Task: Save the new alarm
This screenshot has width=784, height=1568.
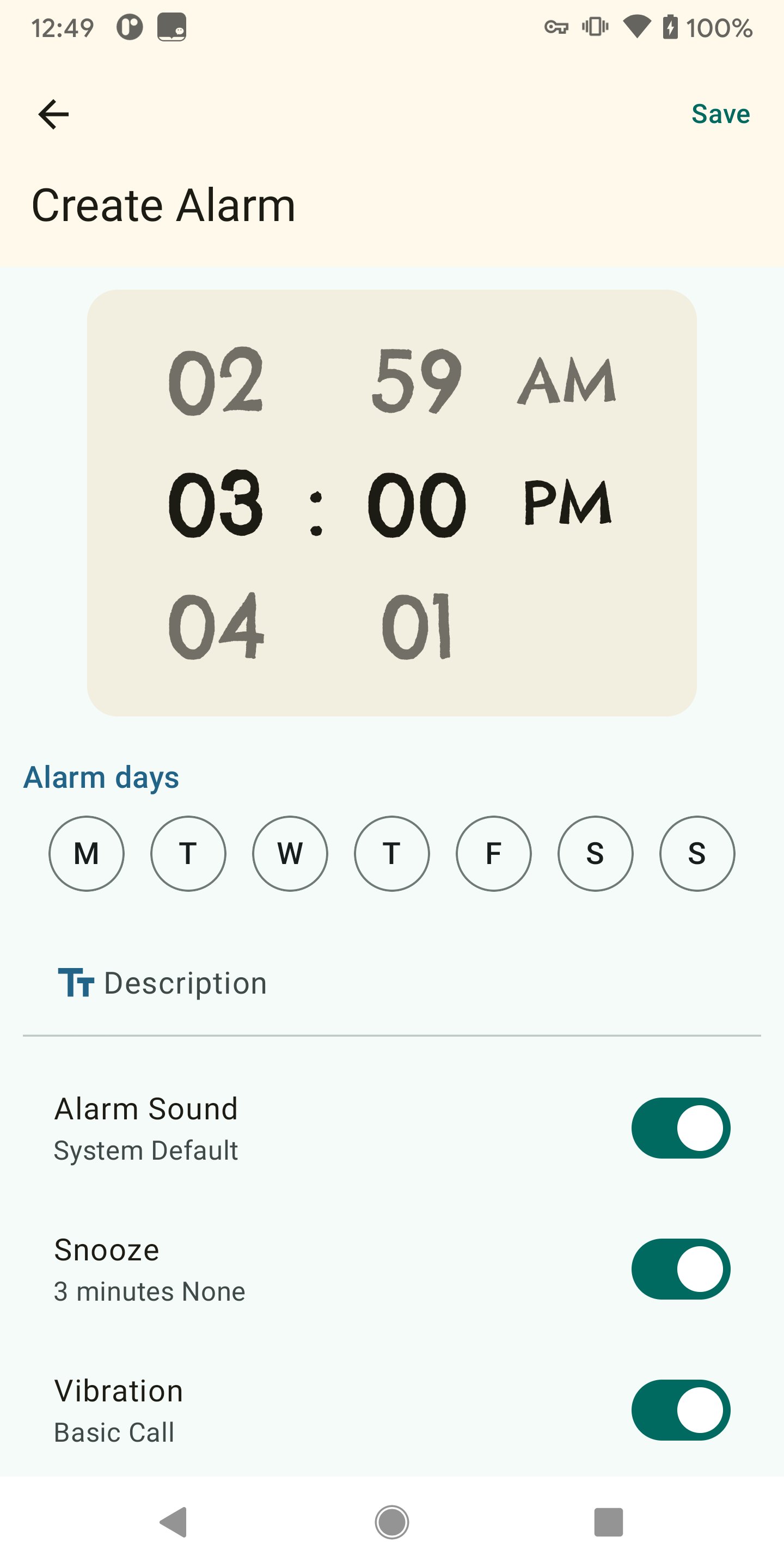Action: coord(720,114)
